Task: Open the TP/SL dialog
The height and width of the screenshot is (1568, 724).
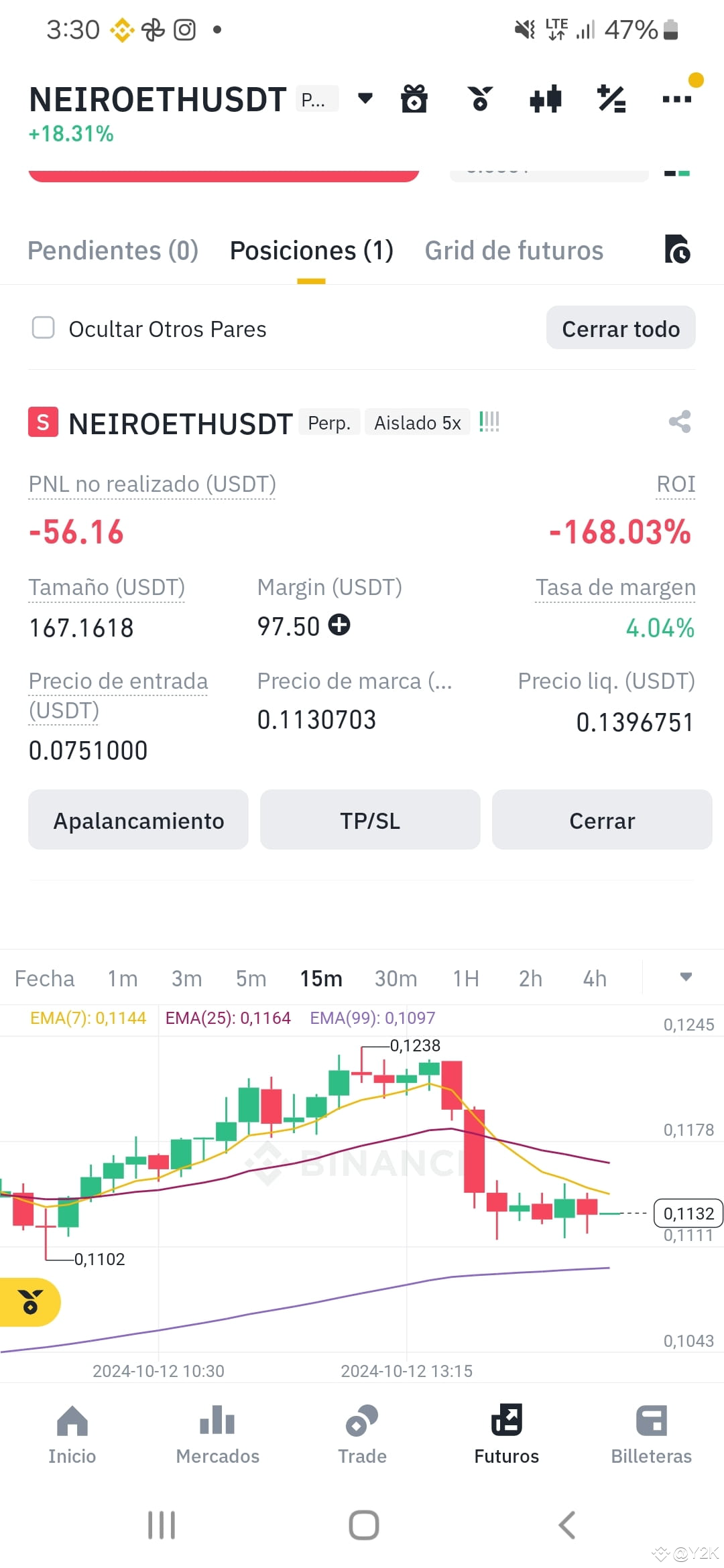Action: pyautogui.click(x=370, y=820)
